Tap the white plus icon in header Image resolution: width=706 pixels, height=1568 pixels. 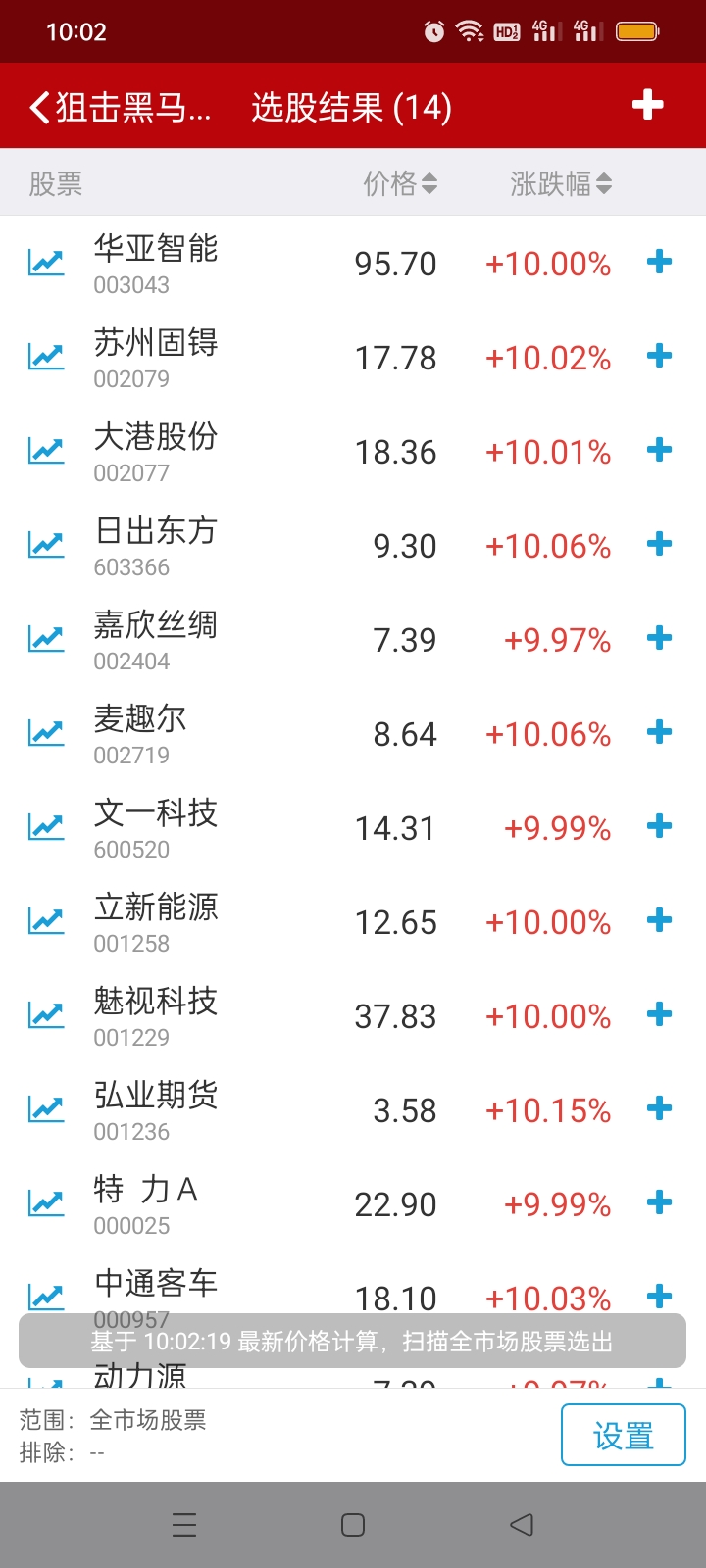(x=647, y=105)
